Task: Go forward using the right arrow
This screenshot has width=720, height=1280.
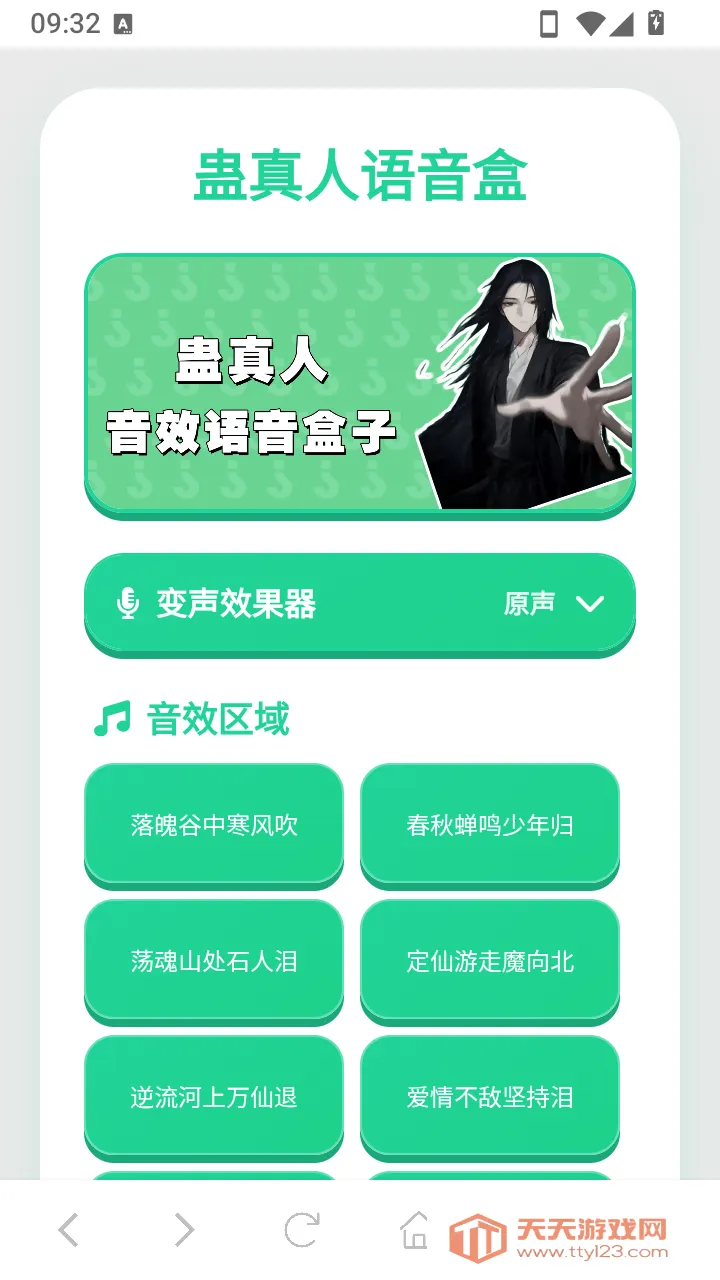Action: coord(184,1230)
